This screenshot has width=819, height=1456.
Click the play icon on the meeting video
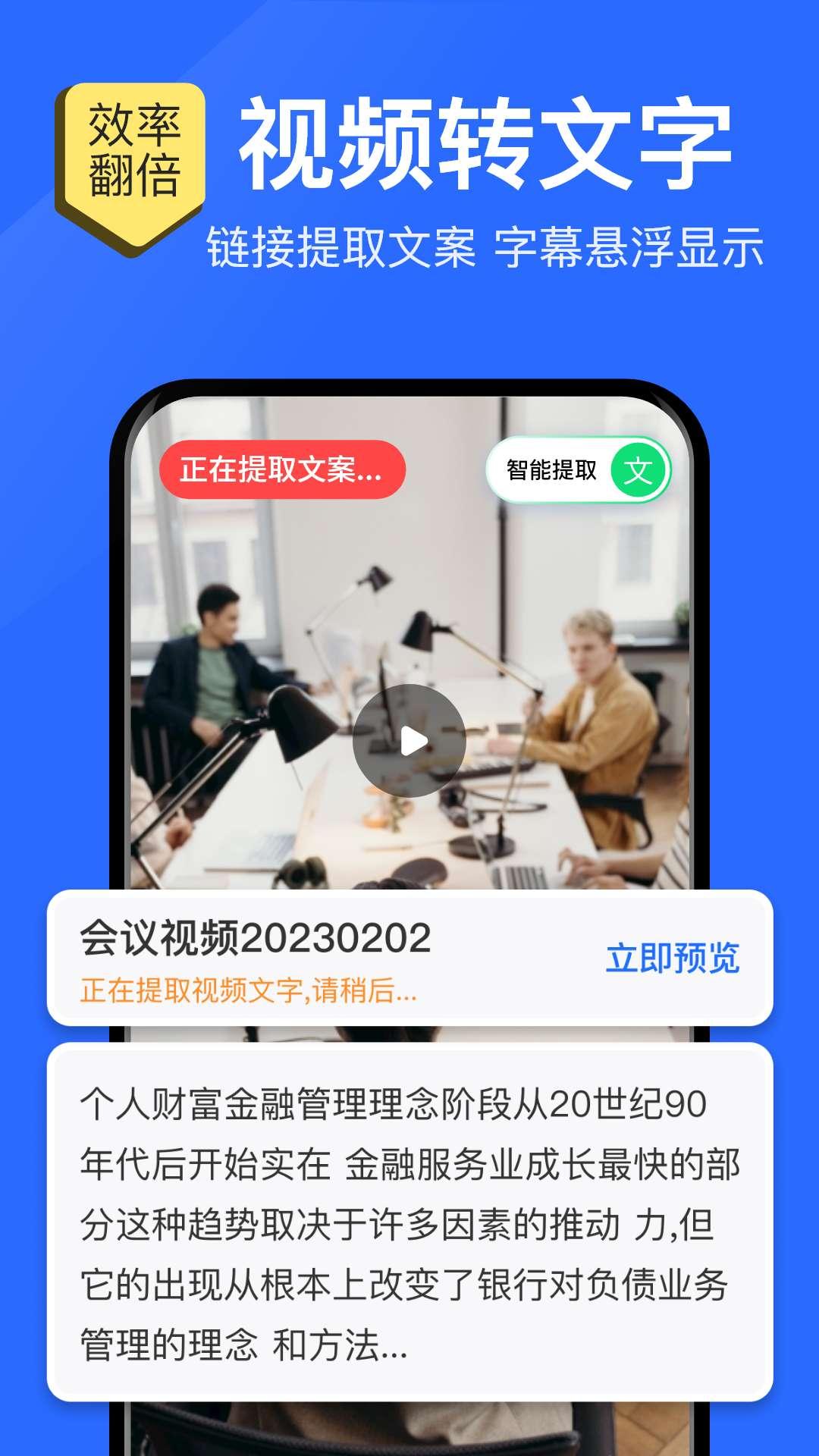409,739
